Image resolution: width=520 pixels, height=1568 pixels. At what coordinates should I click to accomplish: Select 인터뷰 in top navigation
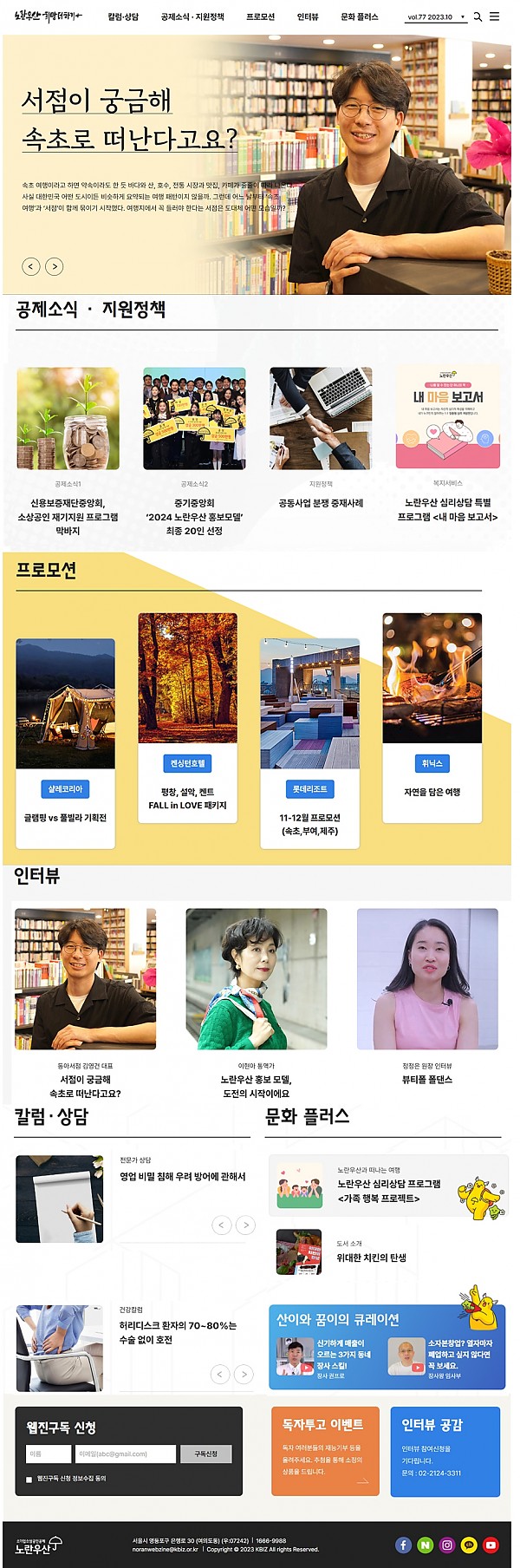[x=308, y=16]
